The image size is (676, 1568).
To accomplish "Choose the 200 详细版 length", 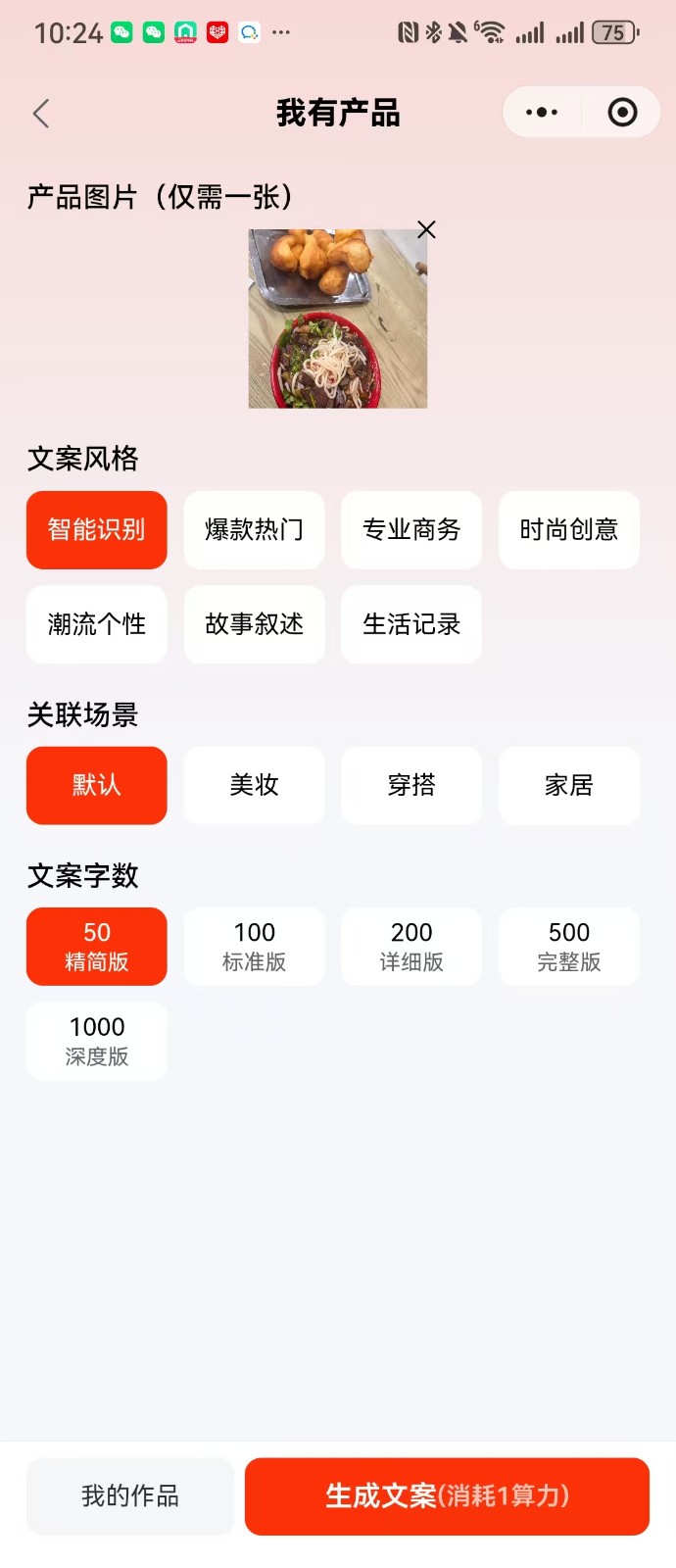I will point(411,946).
